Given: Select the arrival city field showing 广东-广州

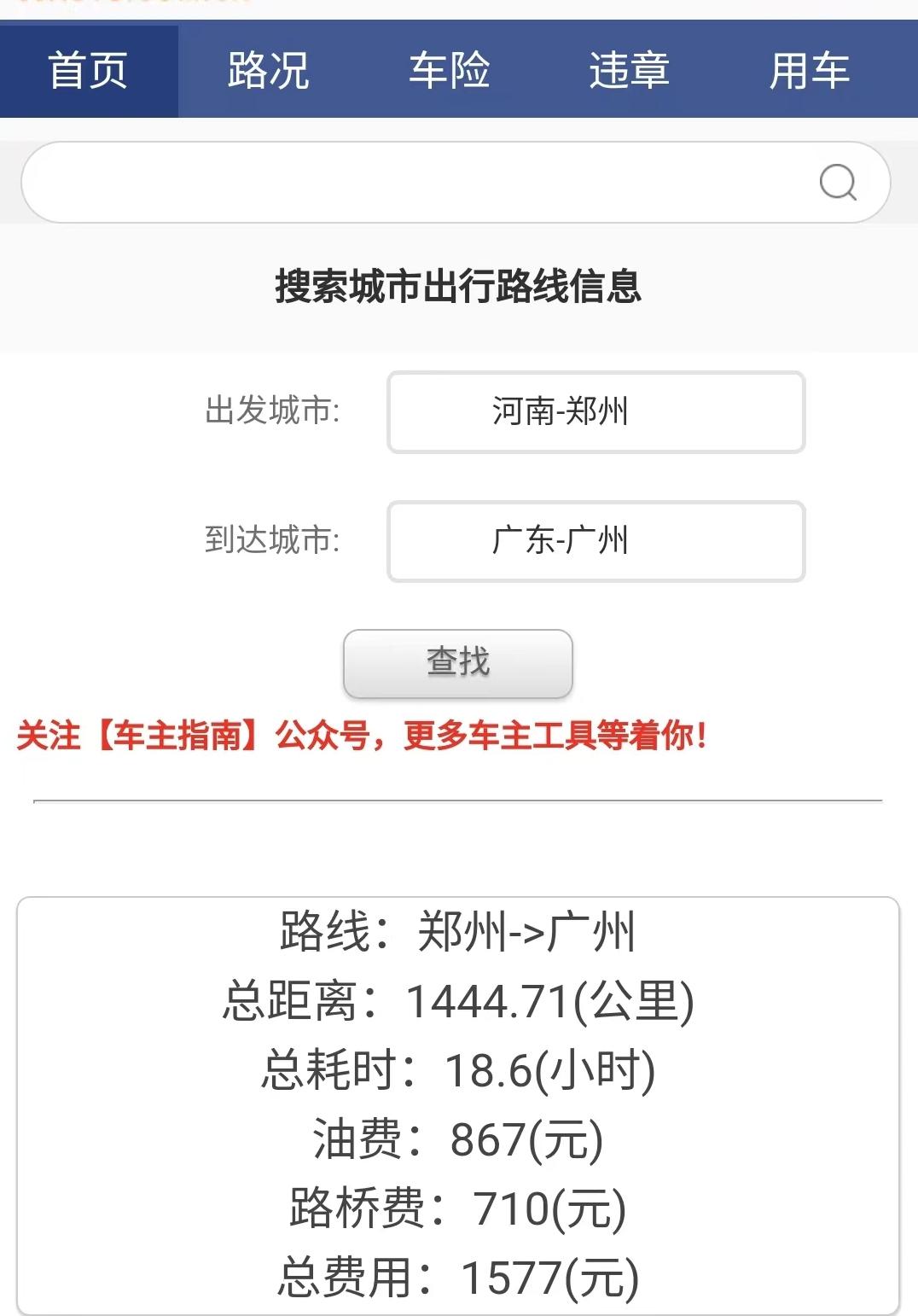Looking at the screenshot, I should [596, 542].
